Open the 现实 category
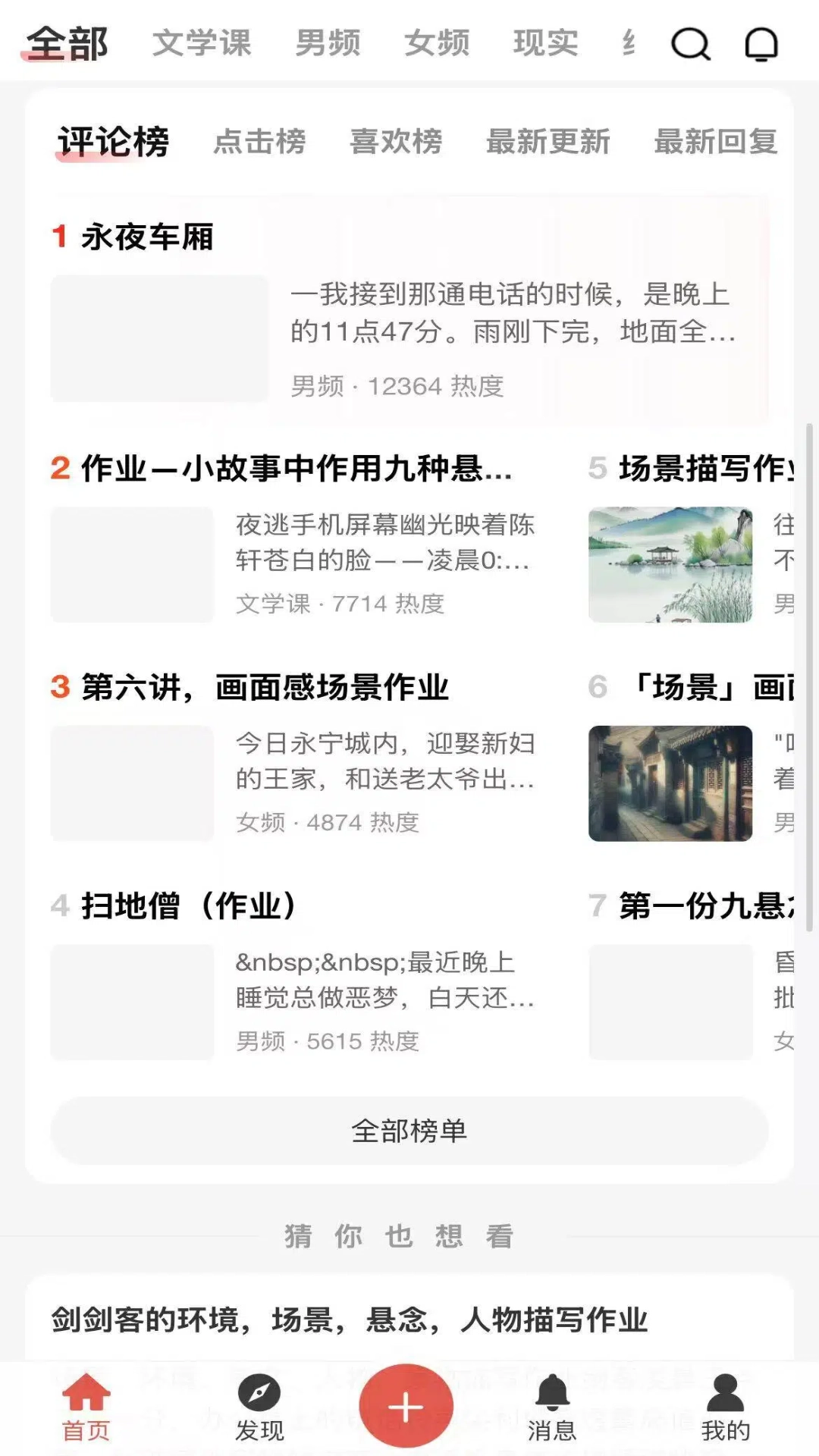Image resolution: width=819 pixels, height=1456 pixels. click(544, 43)
